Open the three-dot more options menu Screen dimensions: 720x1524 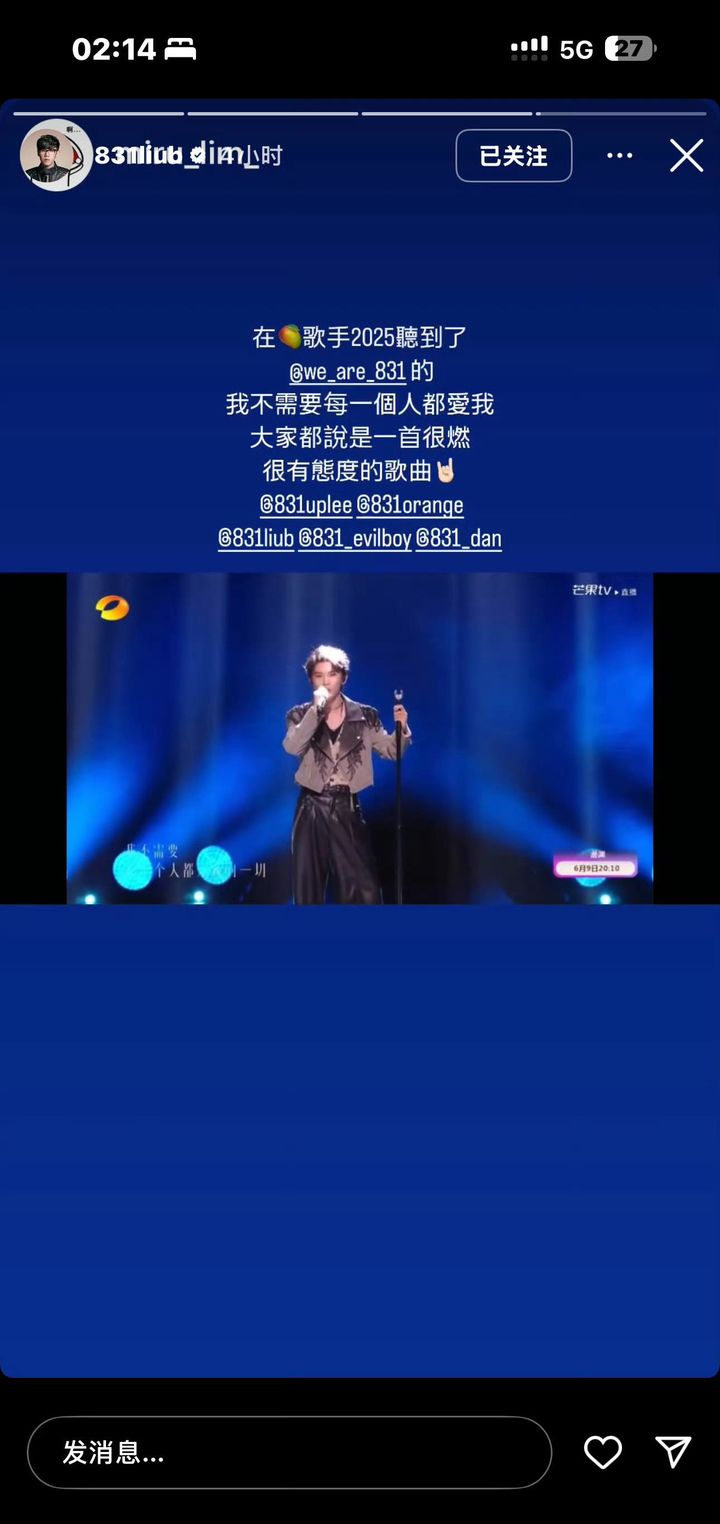pyautogui.click(x=620, y=156)
